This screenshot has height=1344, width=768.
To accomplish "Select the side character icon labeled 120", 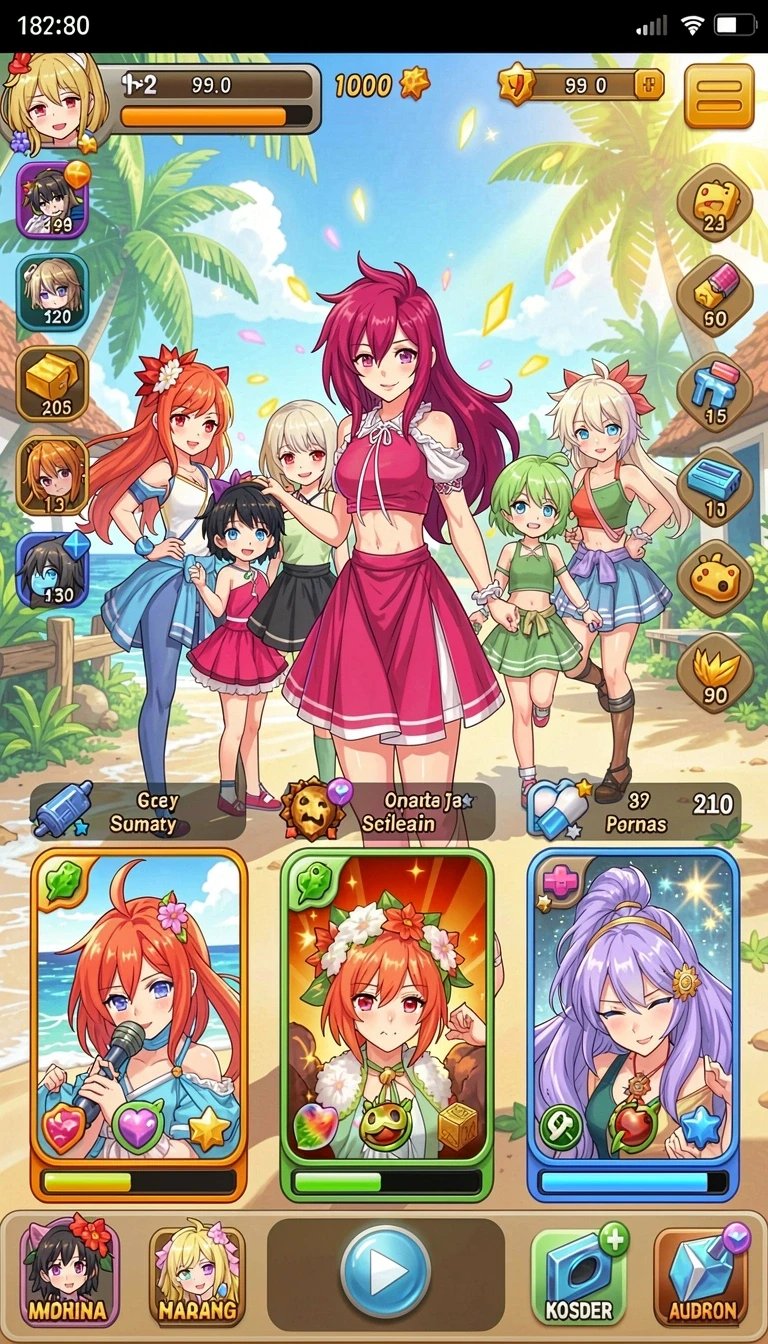I will pos(52,292).
